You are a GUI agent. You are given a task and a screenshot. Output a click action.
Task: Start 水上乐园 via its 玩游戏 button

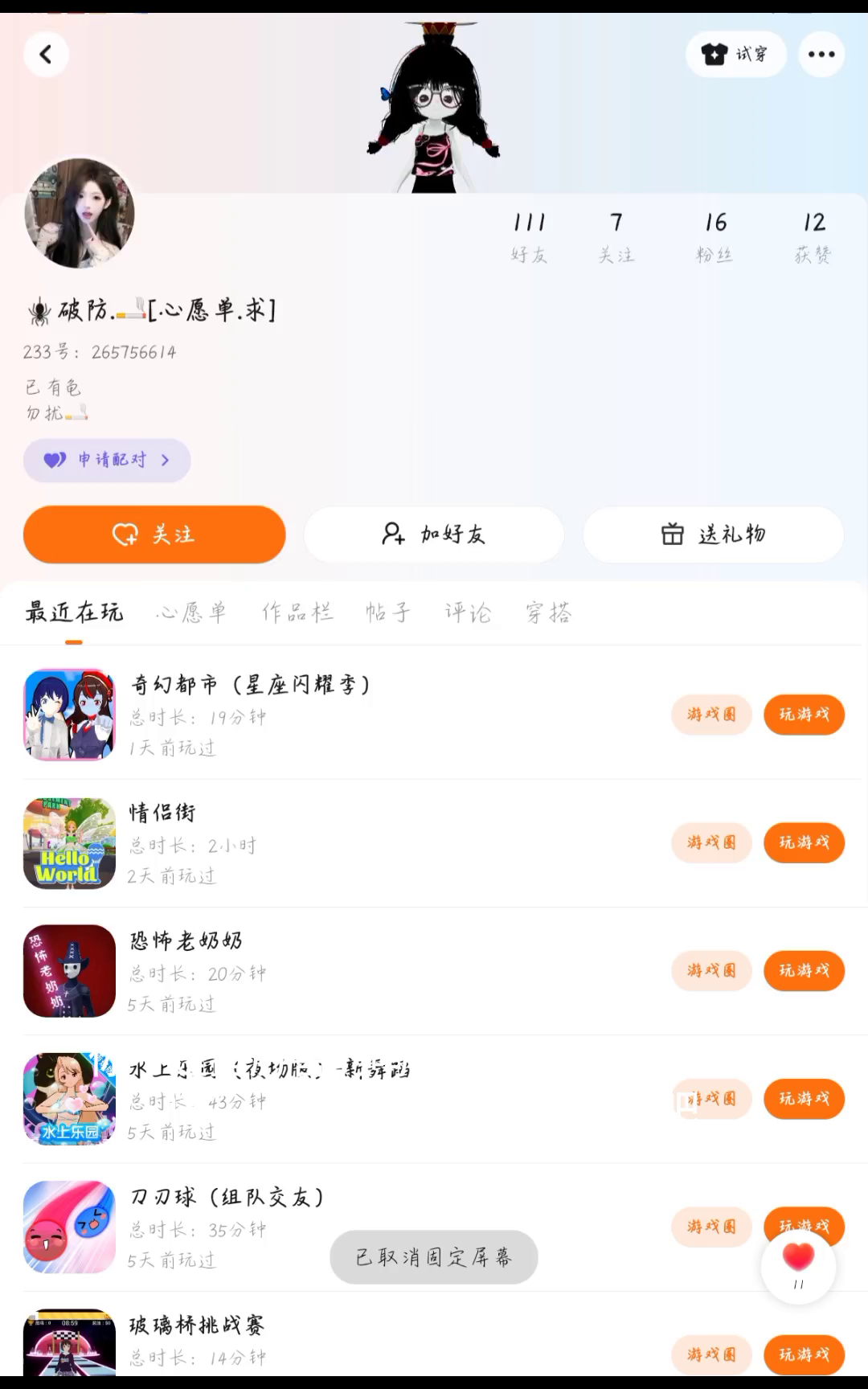click(804, 1099)
